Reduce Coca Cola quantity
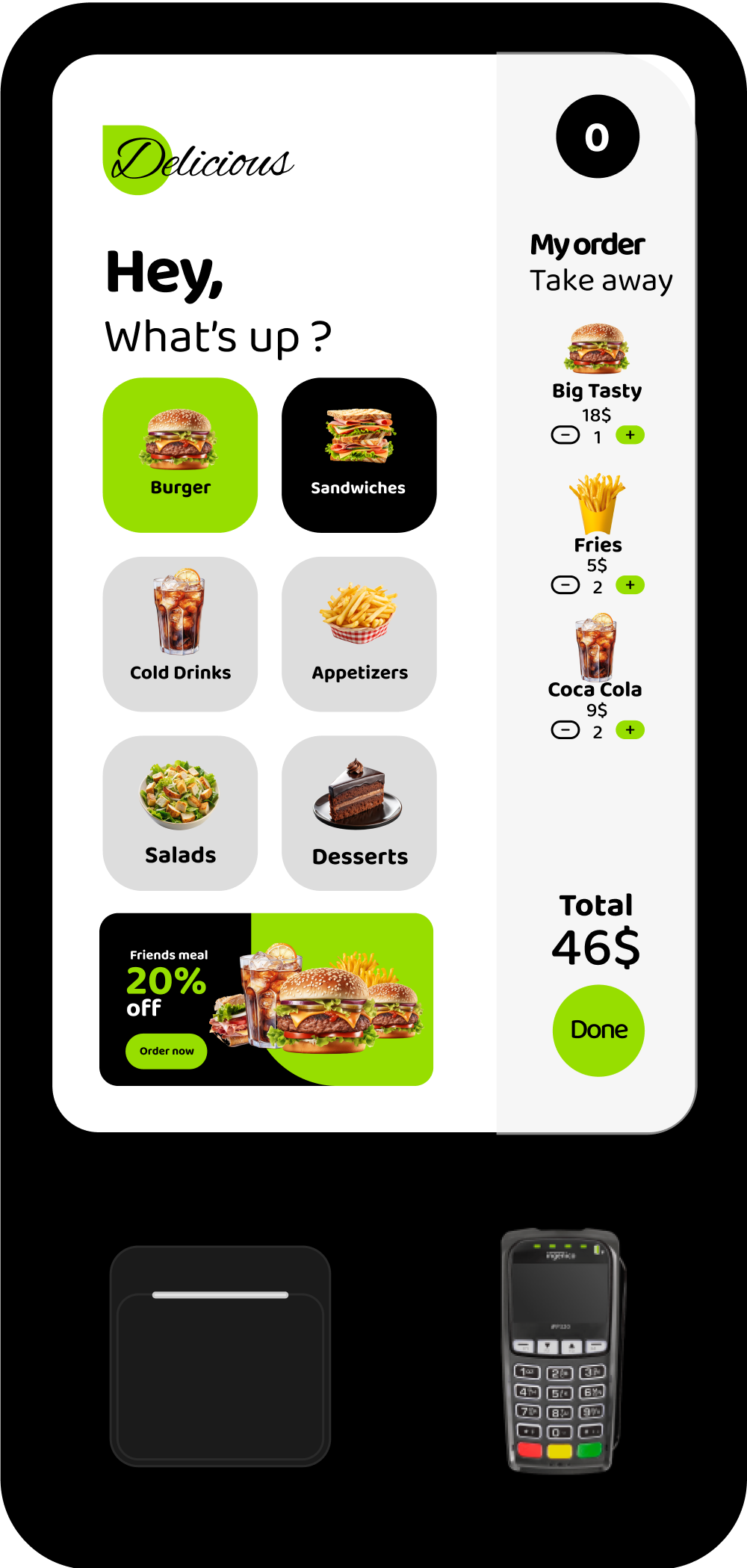Image resolution: width=747 pixels, height=1568 pixels. click(x=565, y=730)
